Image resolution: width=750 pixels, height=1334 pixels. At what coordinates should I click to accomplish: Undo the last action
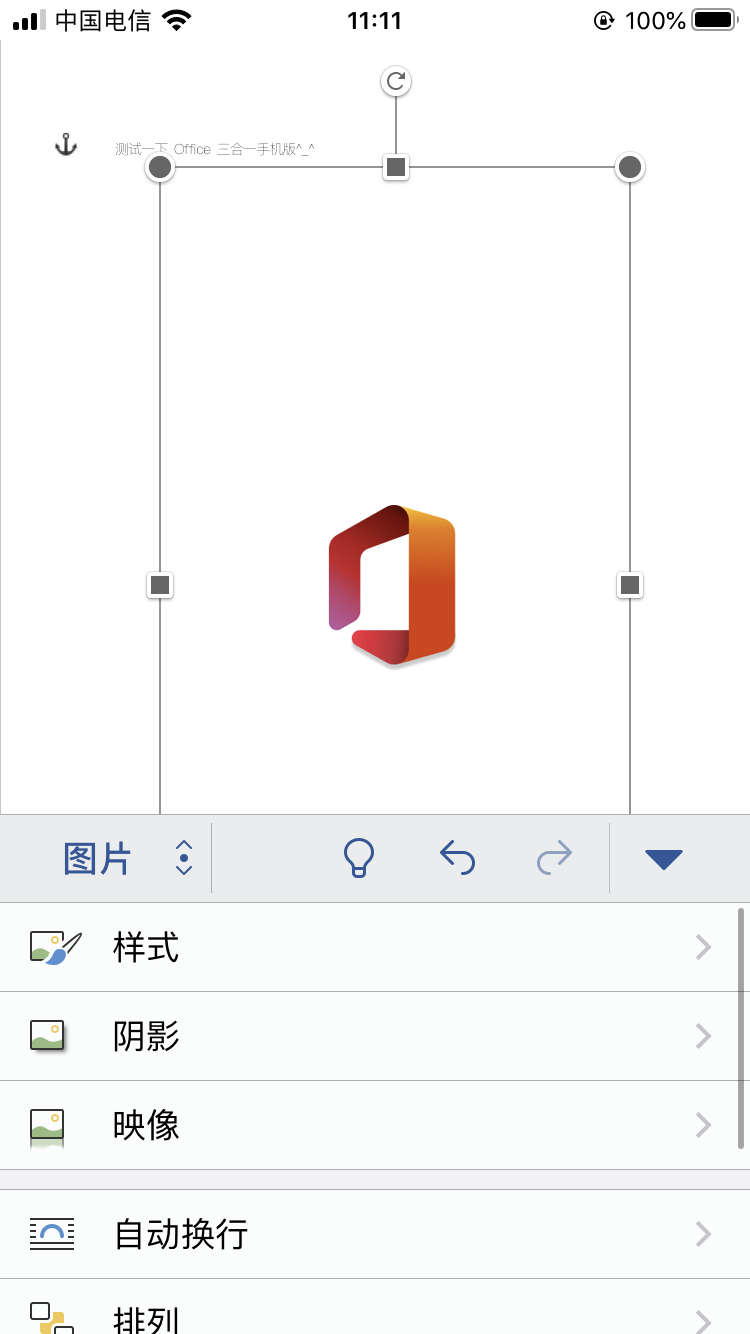(457, 857)
